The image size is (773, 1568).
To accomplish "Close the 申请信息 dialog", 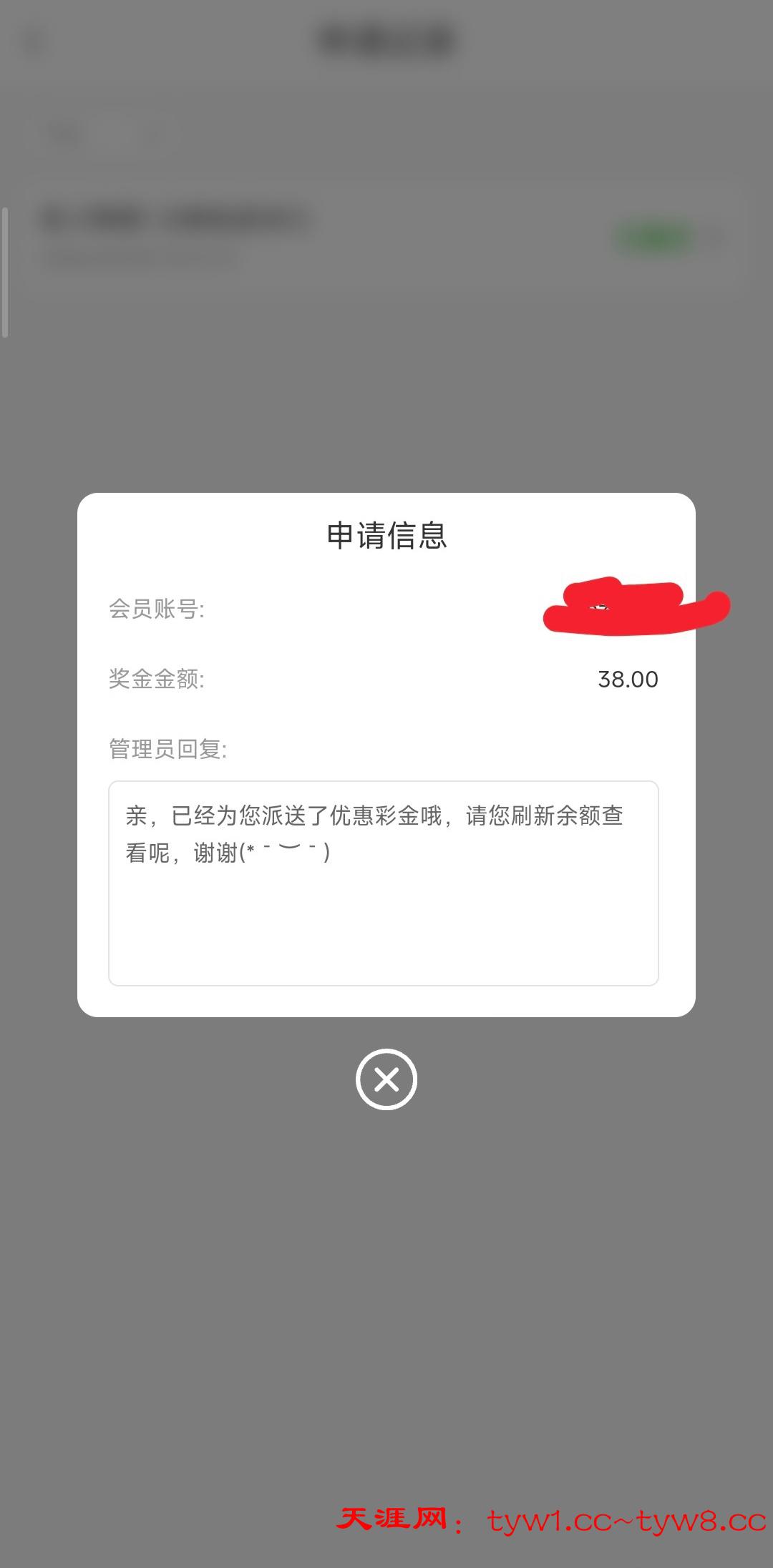I will (386, 1079).
